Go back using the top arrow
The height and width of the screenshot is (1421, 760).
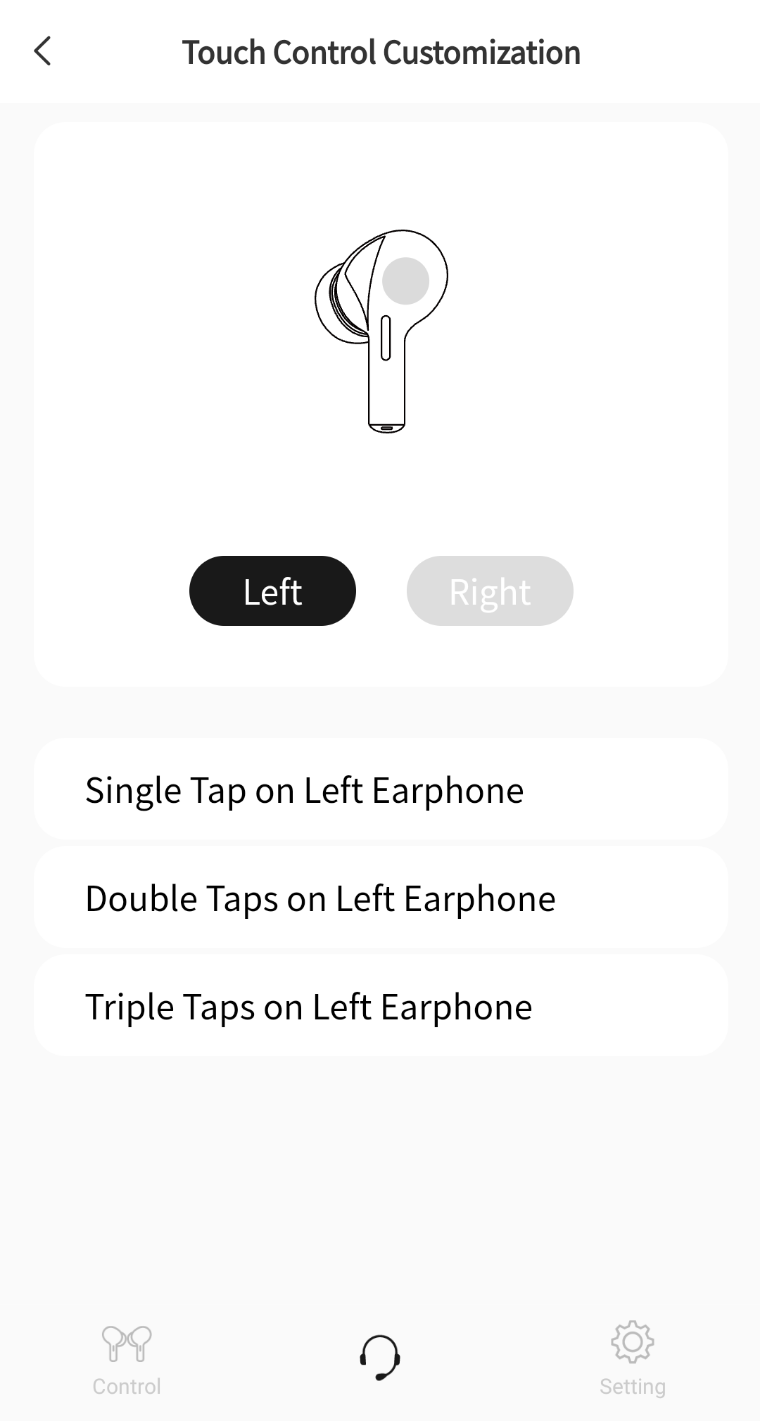(x=42, y=51)
